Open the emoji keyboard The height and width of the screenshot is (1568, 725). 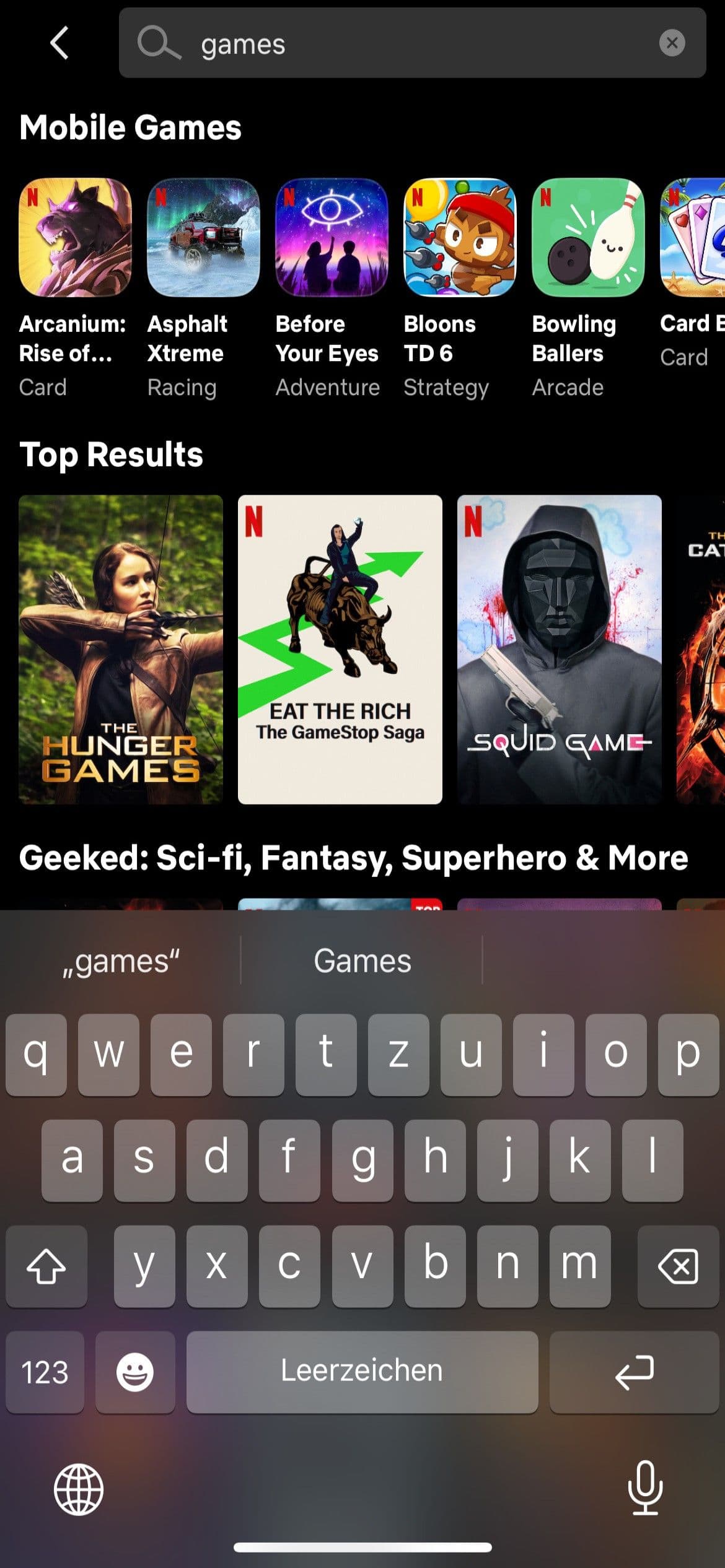pos(136,1372)
